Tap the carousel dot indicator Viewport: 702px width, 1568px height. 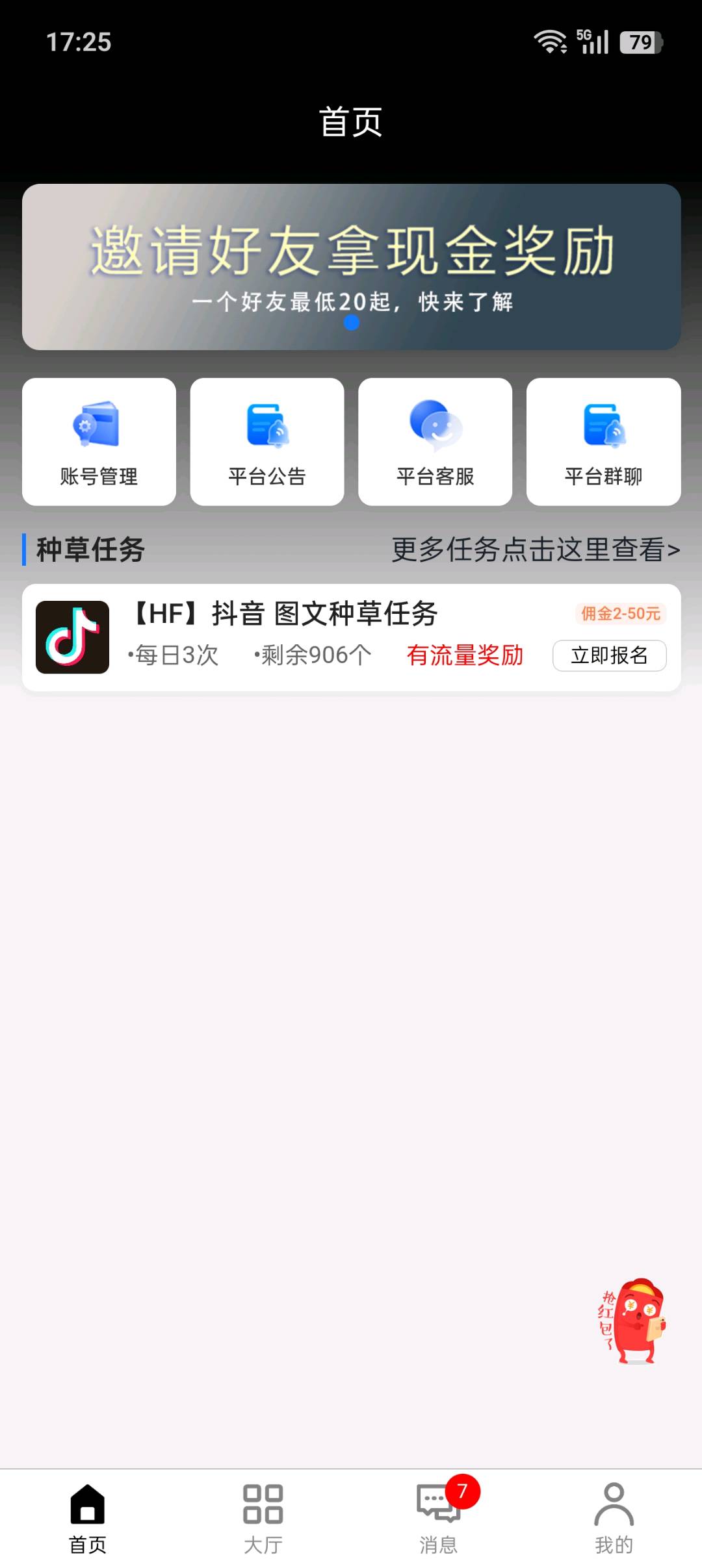(352, 323)
